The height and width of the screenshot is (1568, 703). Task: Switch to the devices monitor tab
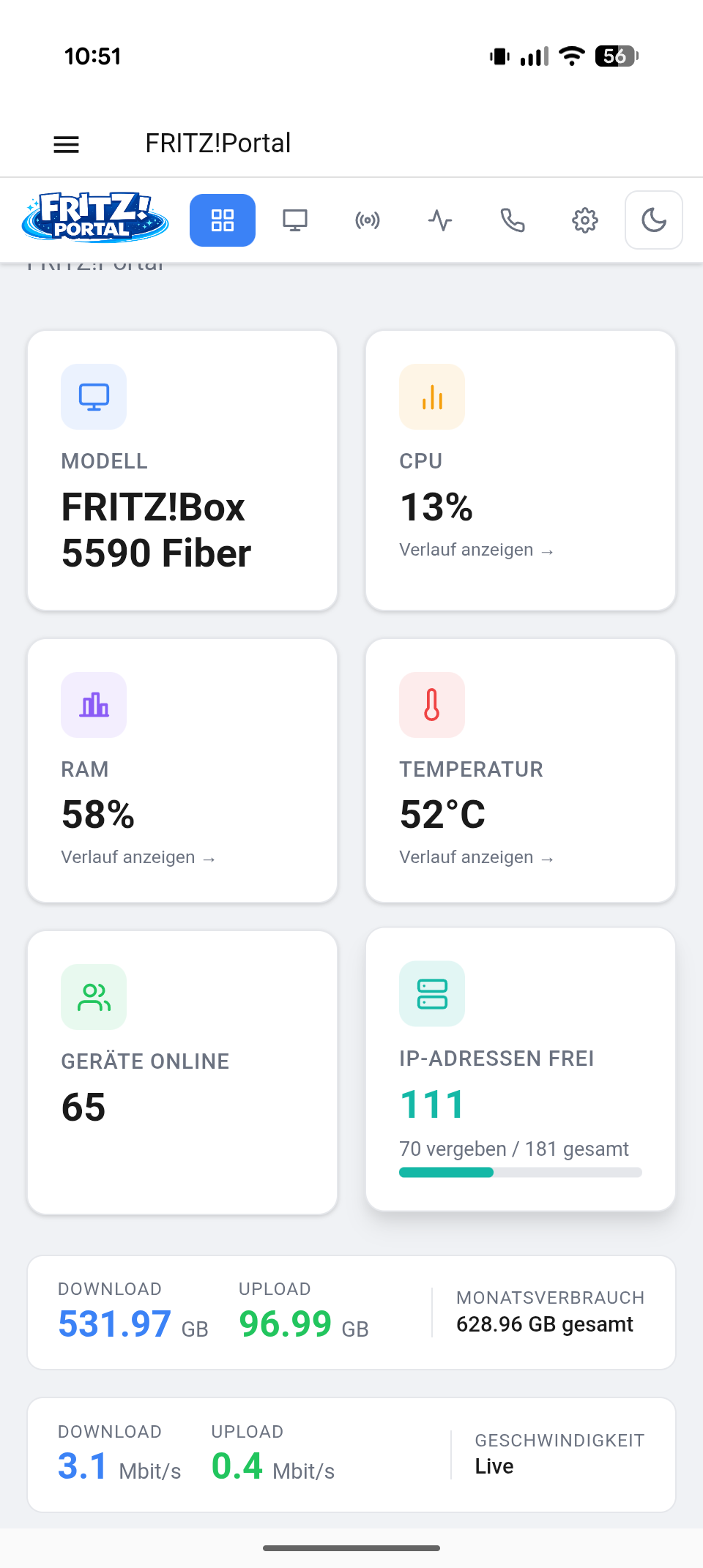(x=295, y=220)
